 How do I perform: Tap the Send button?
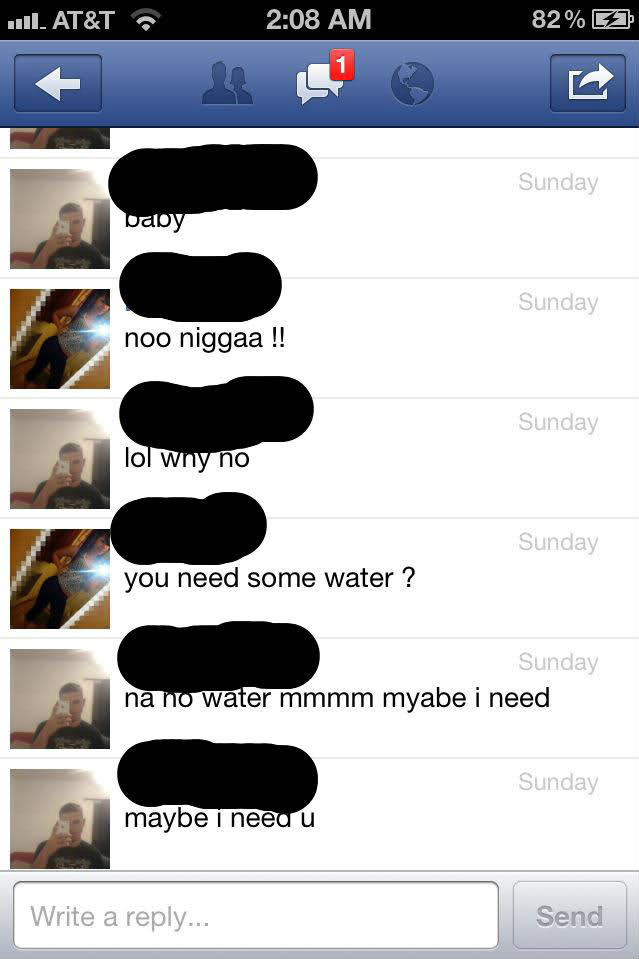[569, 915]
